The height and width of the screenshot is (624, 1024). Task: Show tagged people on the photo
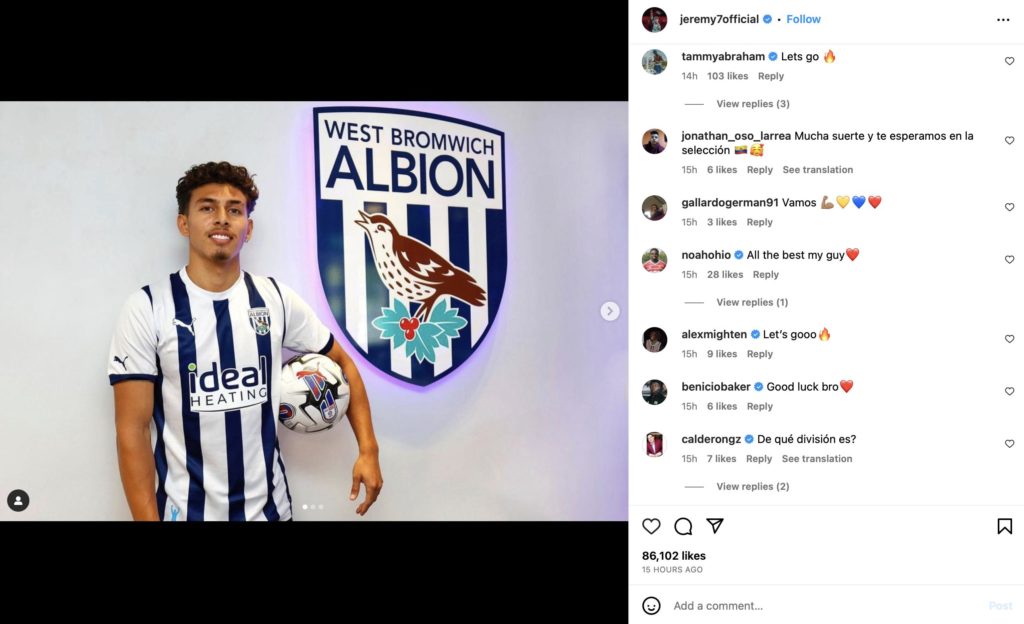18,500
